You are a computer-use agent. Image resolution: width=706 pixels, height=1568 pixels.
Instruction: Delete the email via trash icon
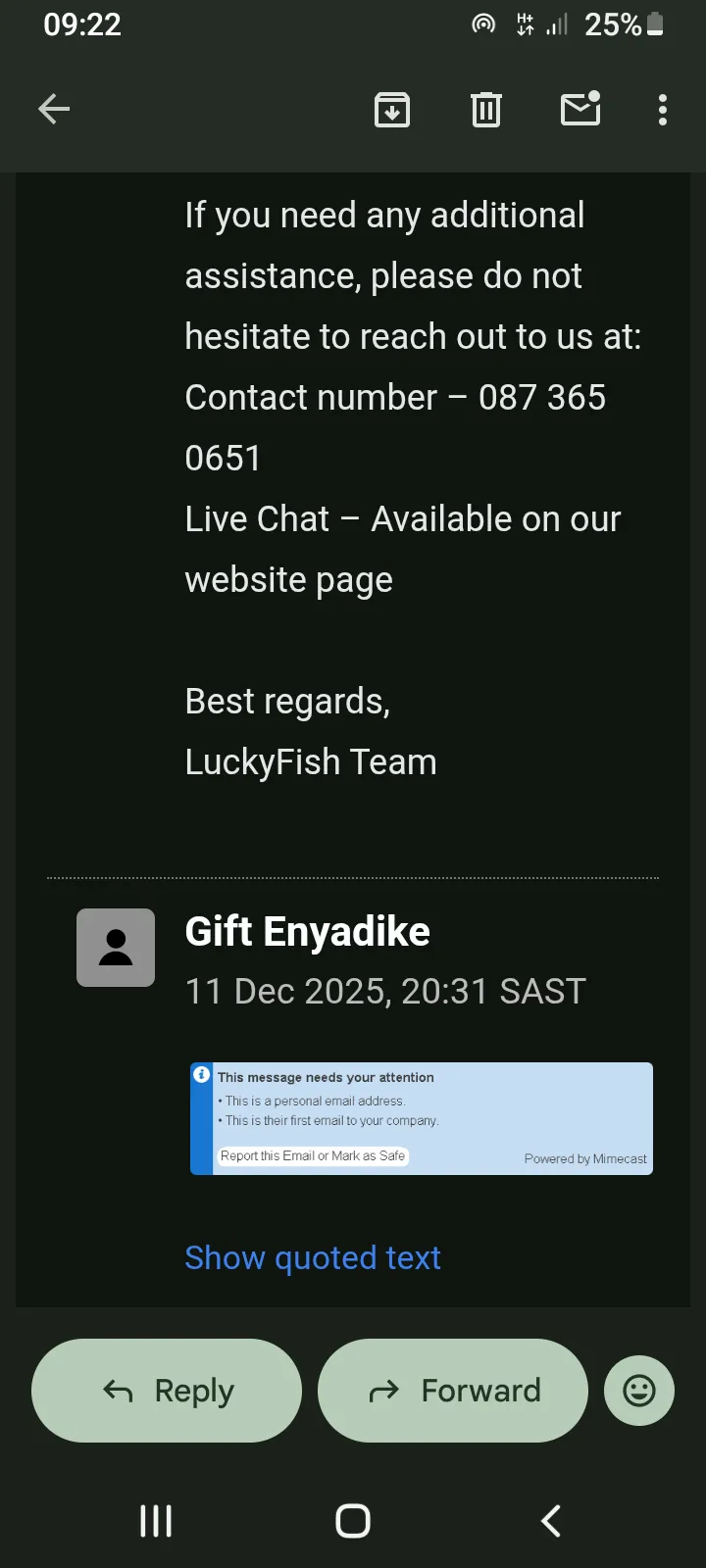pyautogui.click(x=485, y=109)
